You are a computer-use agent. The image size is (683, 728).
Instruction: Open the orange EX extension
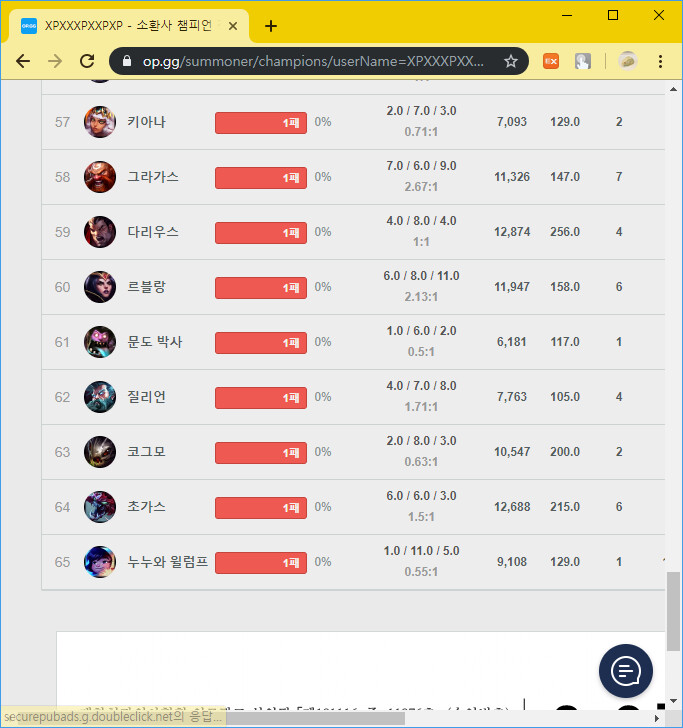click(550, 61)
